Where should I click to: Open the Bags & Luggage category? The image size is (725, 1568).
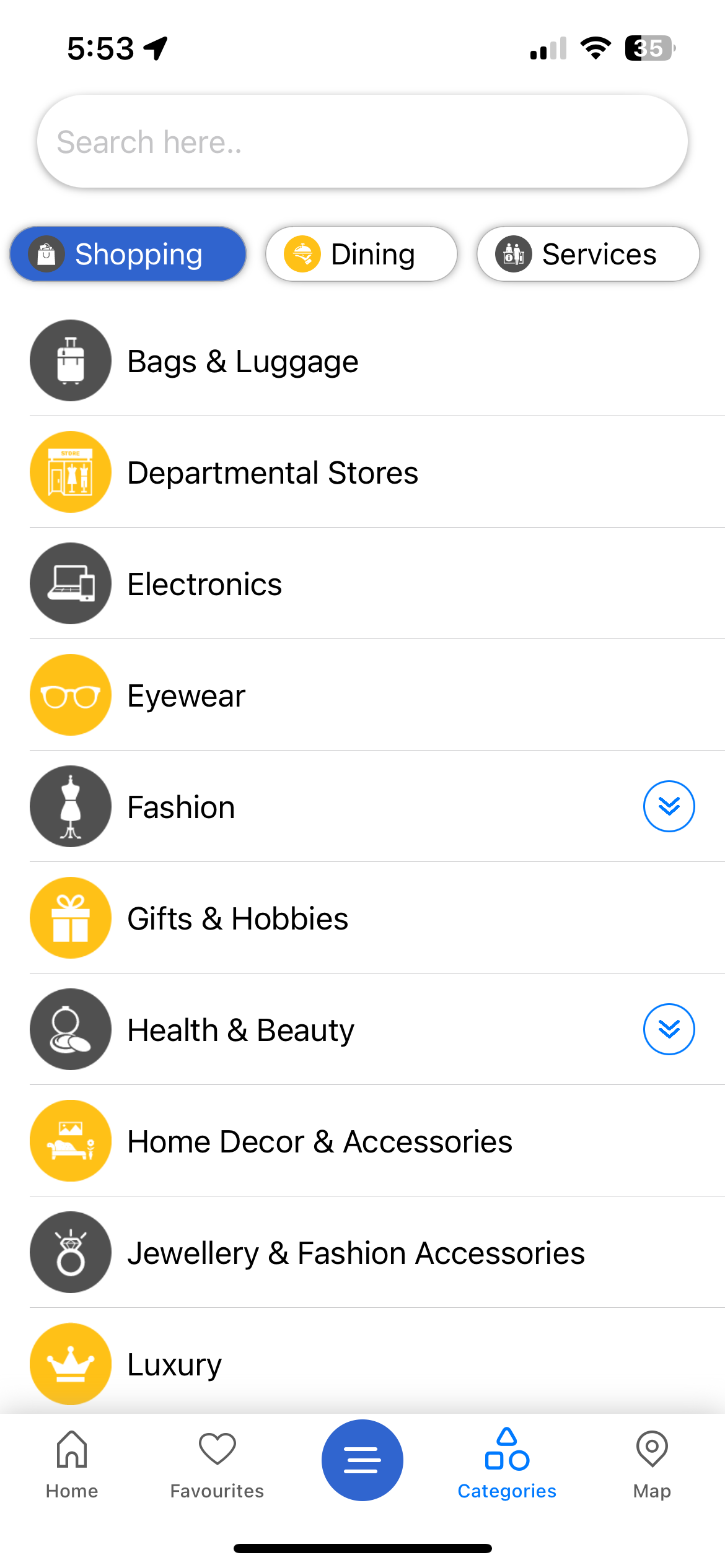point(242,362)
